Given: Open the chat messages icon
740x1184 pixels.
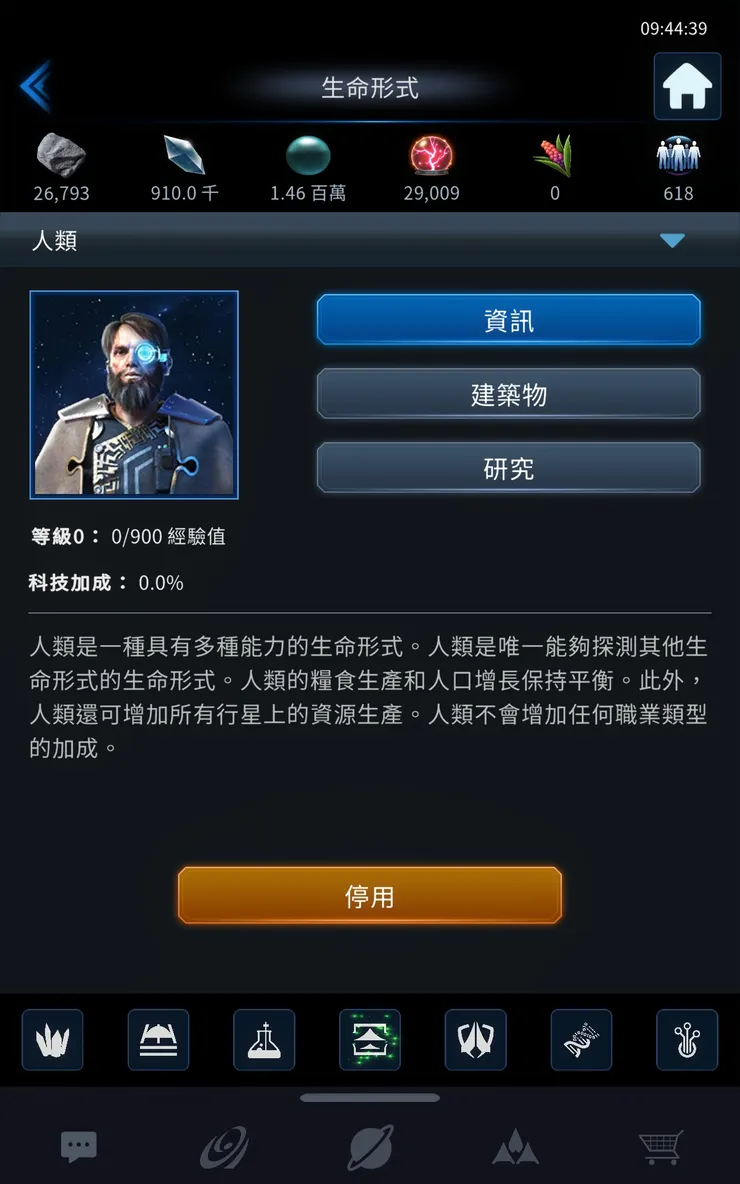Looking at the screenshot, I should point(78,1146).
